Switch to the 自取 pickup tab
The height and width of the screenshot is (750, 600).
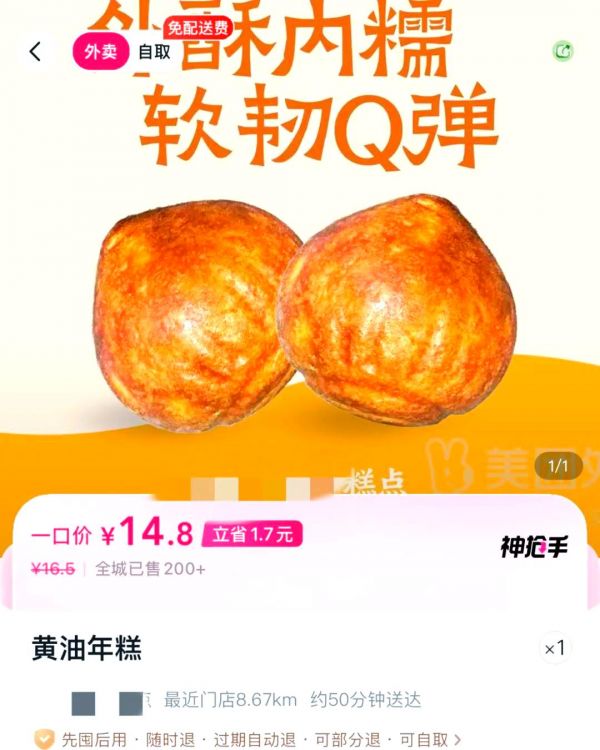(154, 52)
